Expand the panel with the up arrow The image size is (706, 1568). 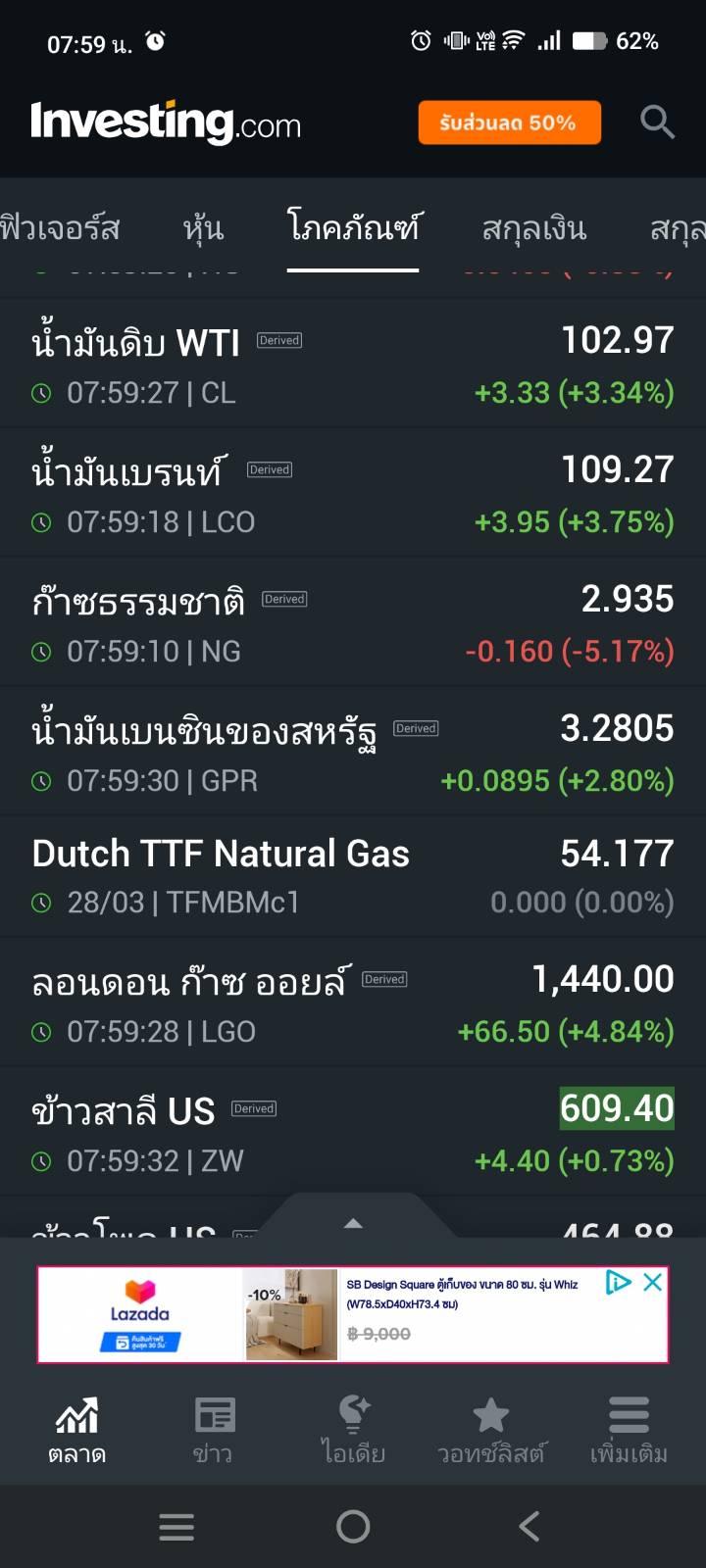354,1222
